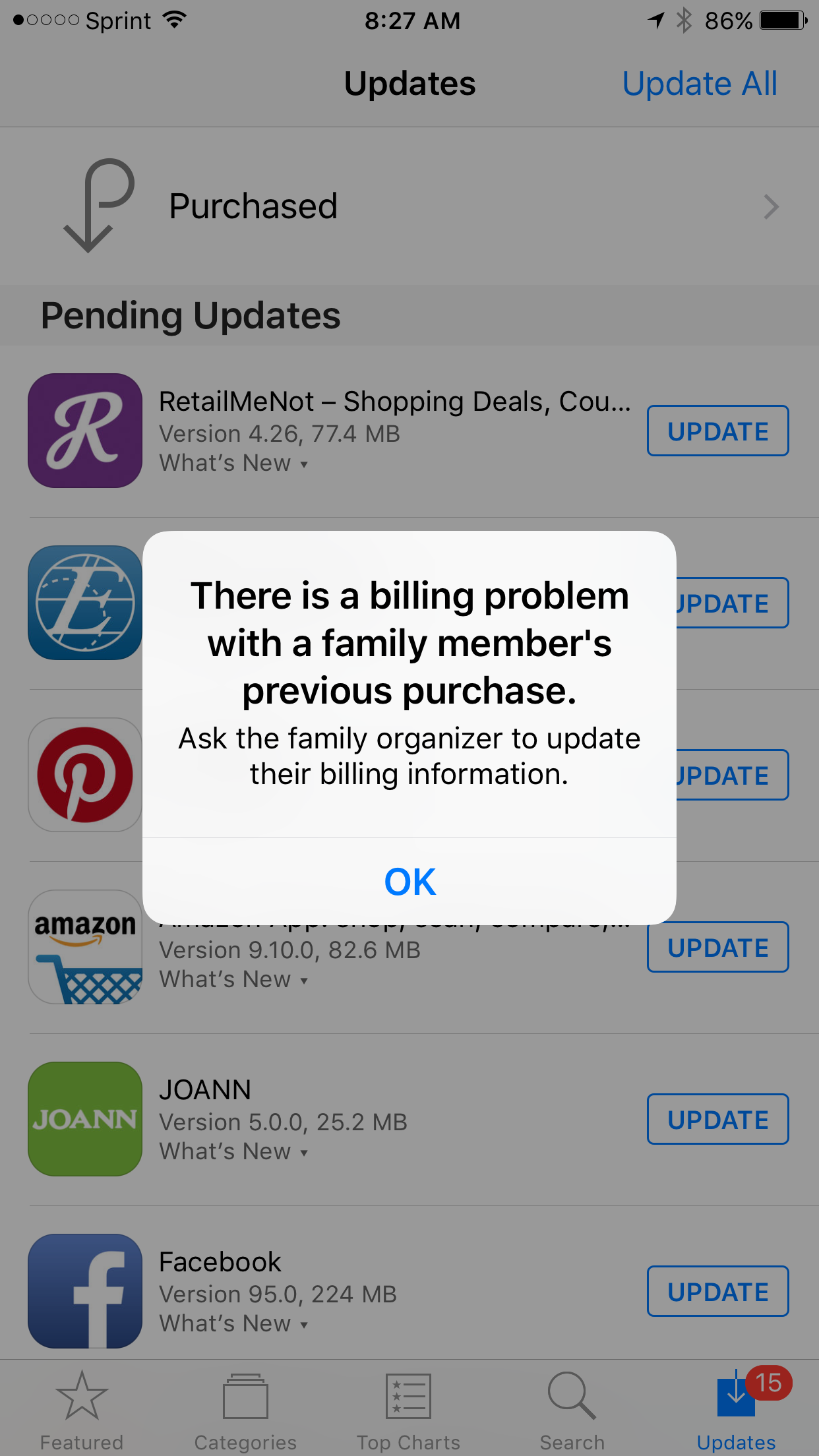Screen dimensions: 819x1456
Task: Tap Update All
Action: (x=699, y=84)
